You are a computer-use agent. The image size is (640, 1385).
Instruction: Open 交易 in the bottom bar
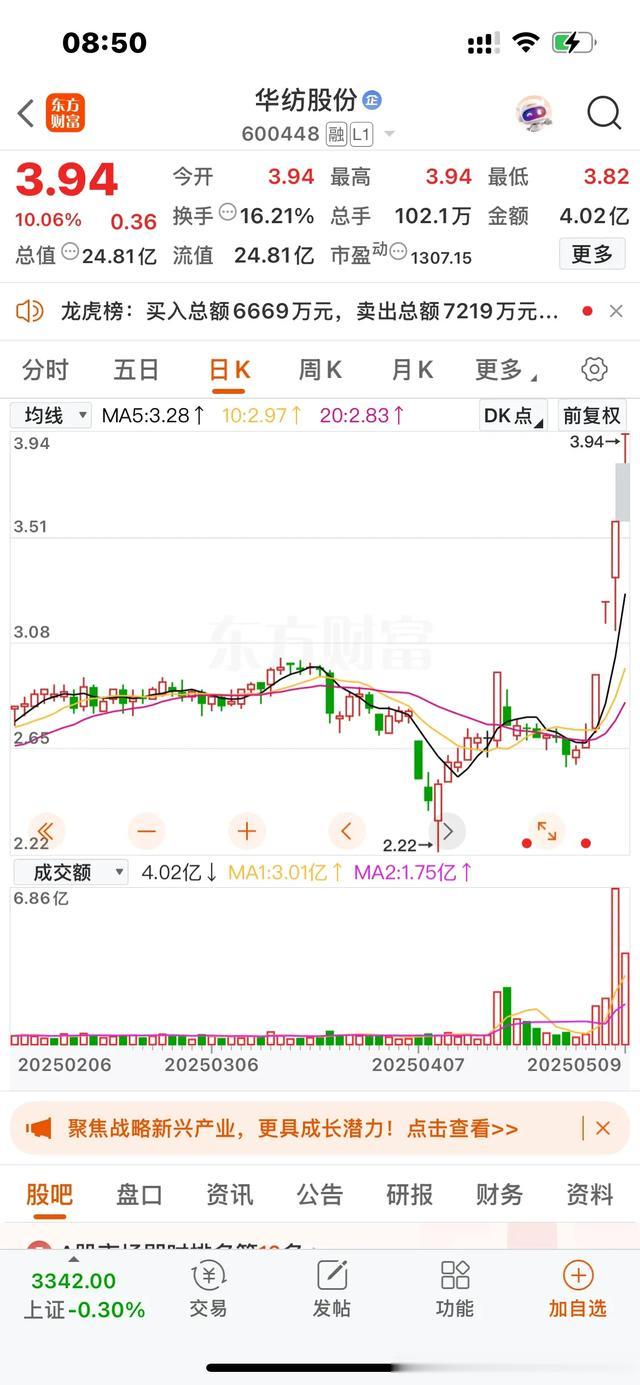(x=208, y=1290)
